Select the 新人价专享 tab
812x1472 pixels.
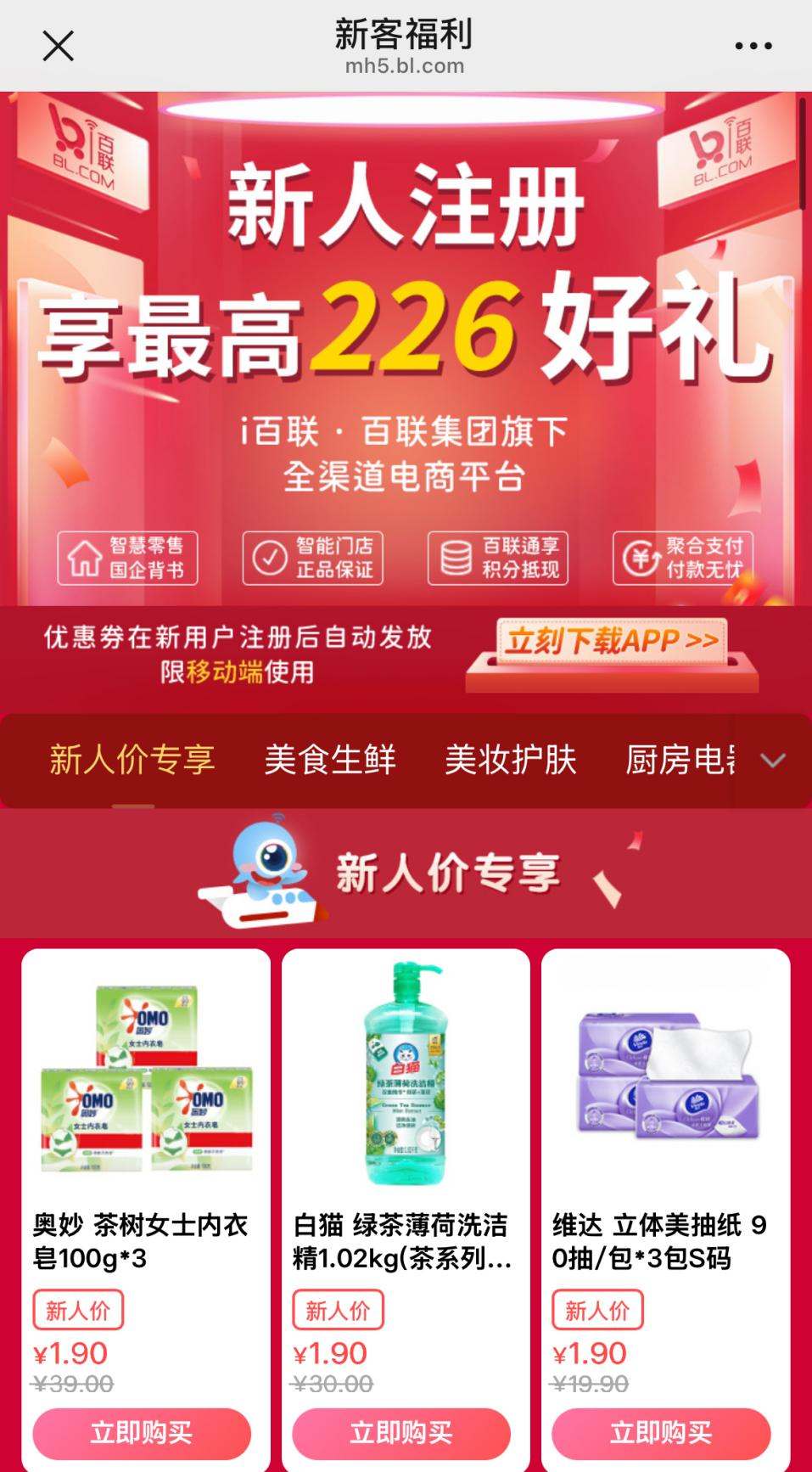pos(132,759)
